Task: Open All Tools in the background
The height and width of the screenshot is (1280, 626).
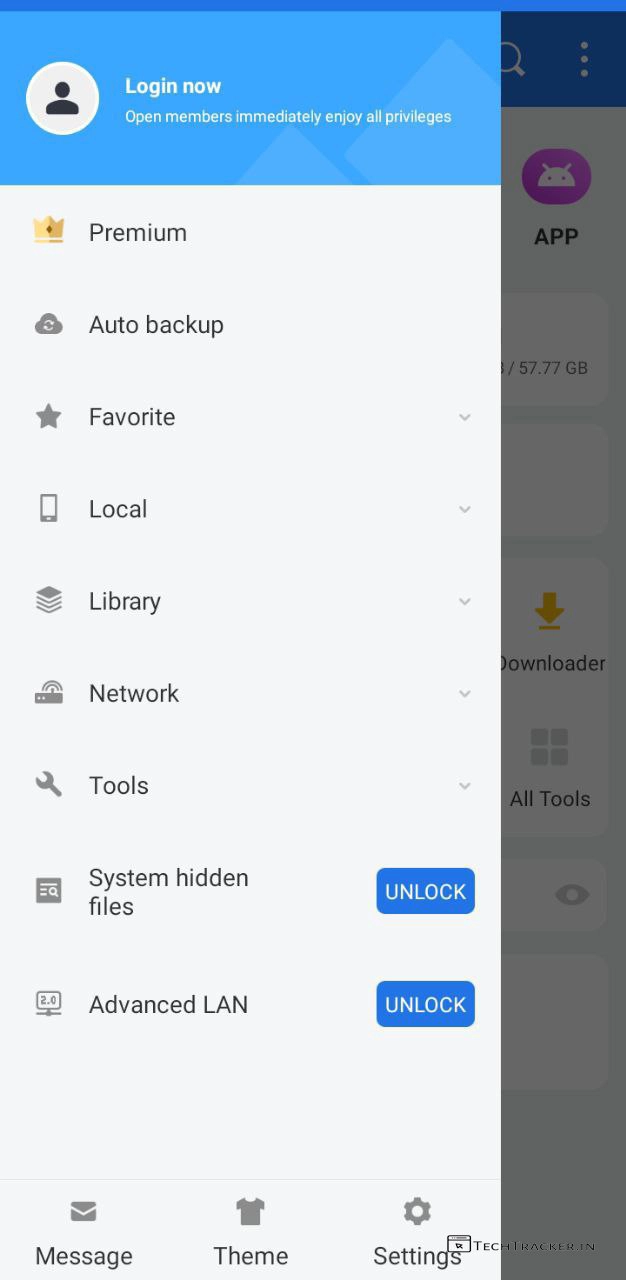Action: click(x=550, y=768)
